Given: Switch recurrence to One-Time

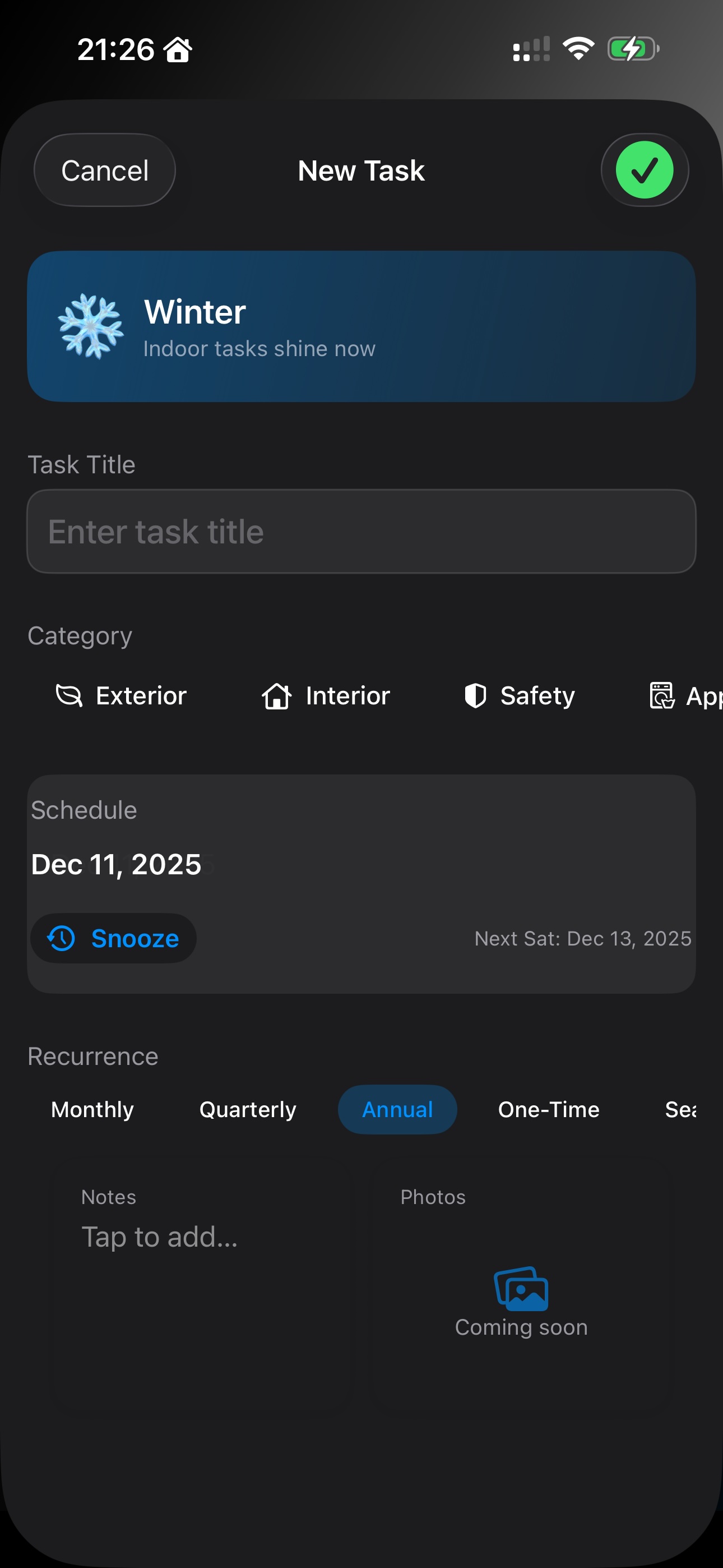Looking at the screenshot, I should click(548, 1109).
